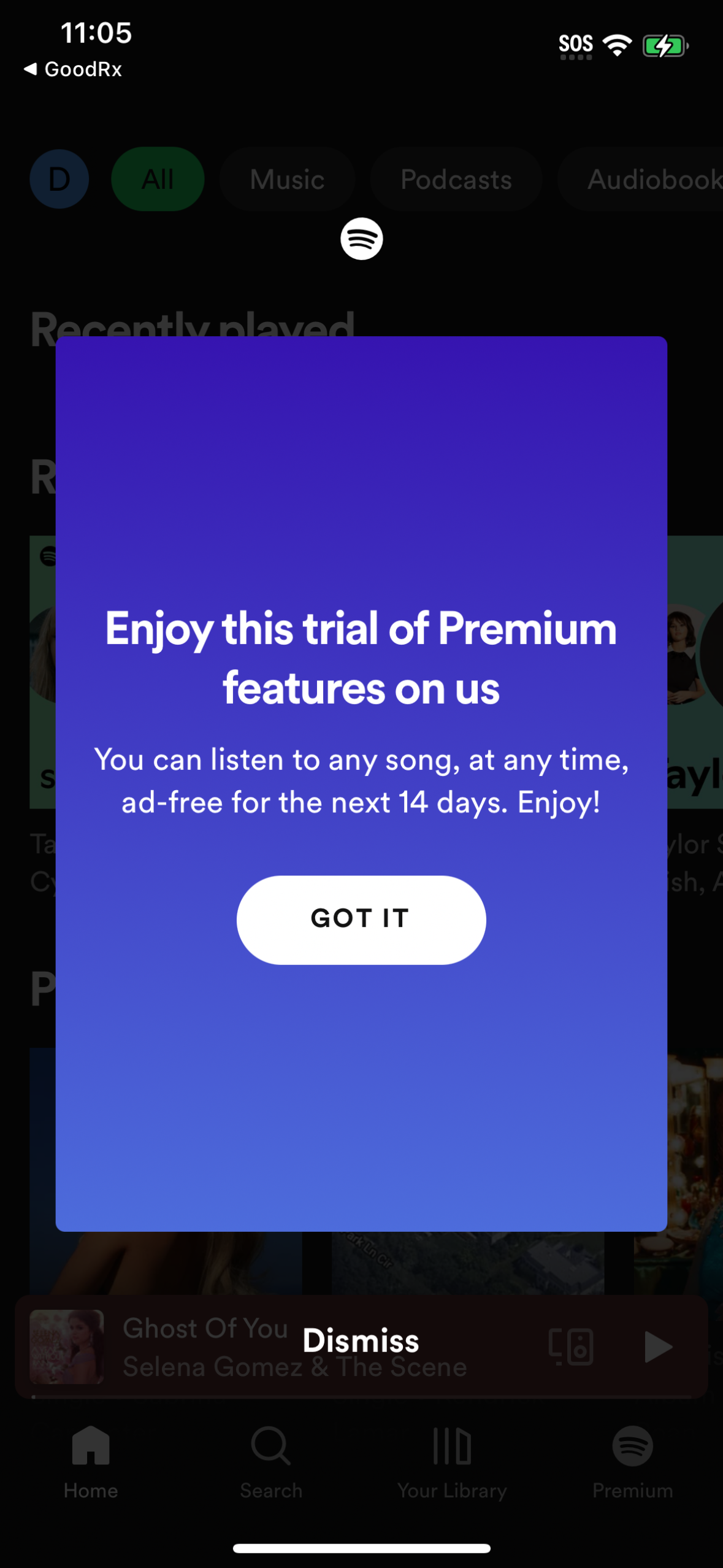Image resolution: width=723 pixels, height=1568 pixels.
Task: Return to GoodRx via the back link
Action: click(x=74, y=69)
